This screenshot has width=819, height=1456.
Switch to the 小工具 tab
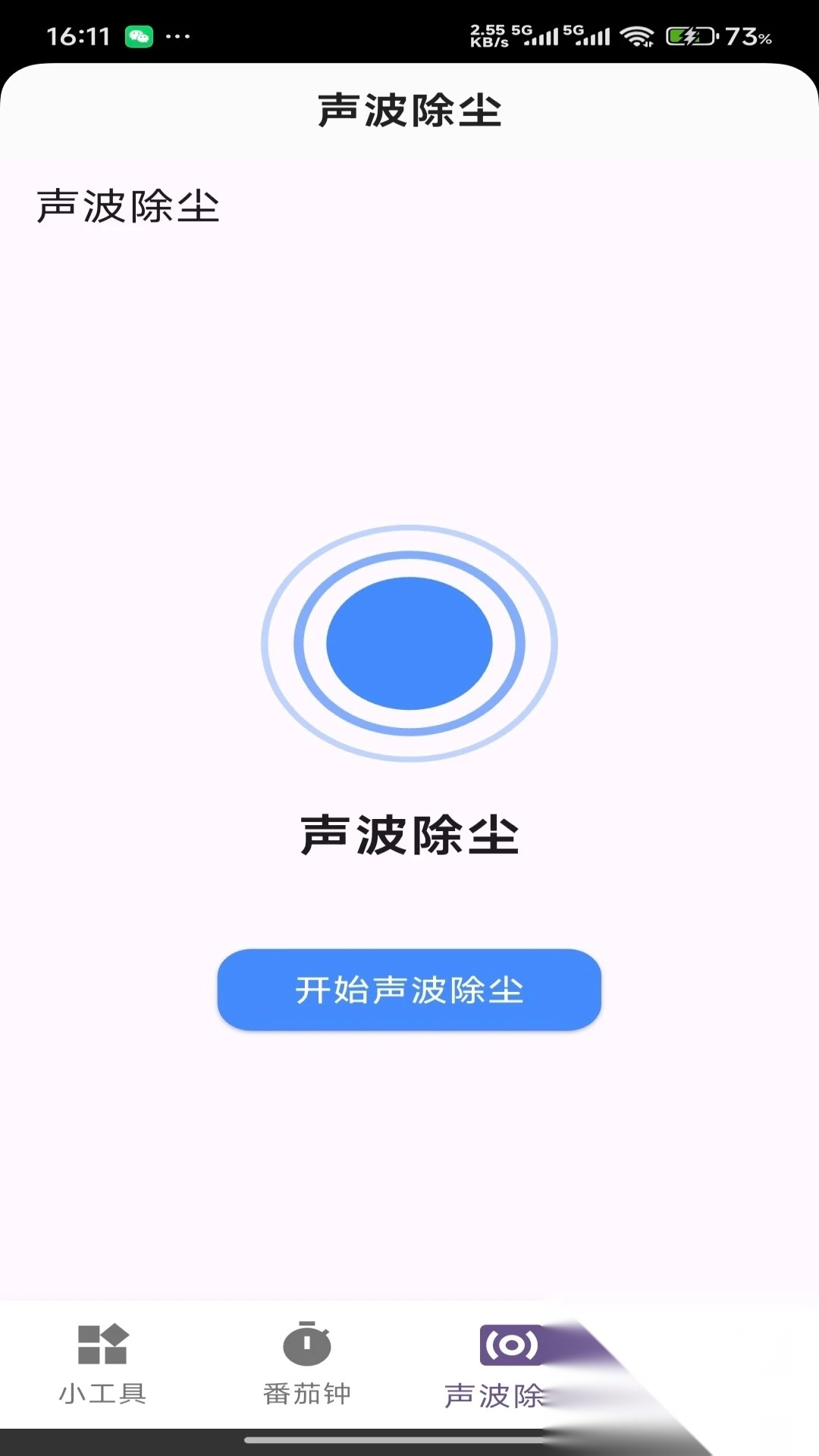102,1363
